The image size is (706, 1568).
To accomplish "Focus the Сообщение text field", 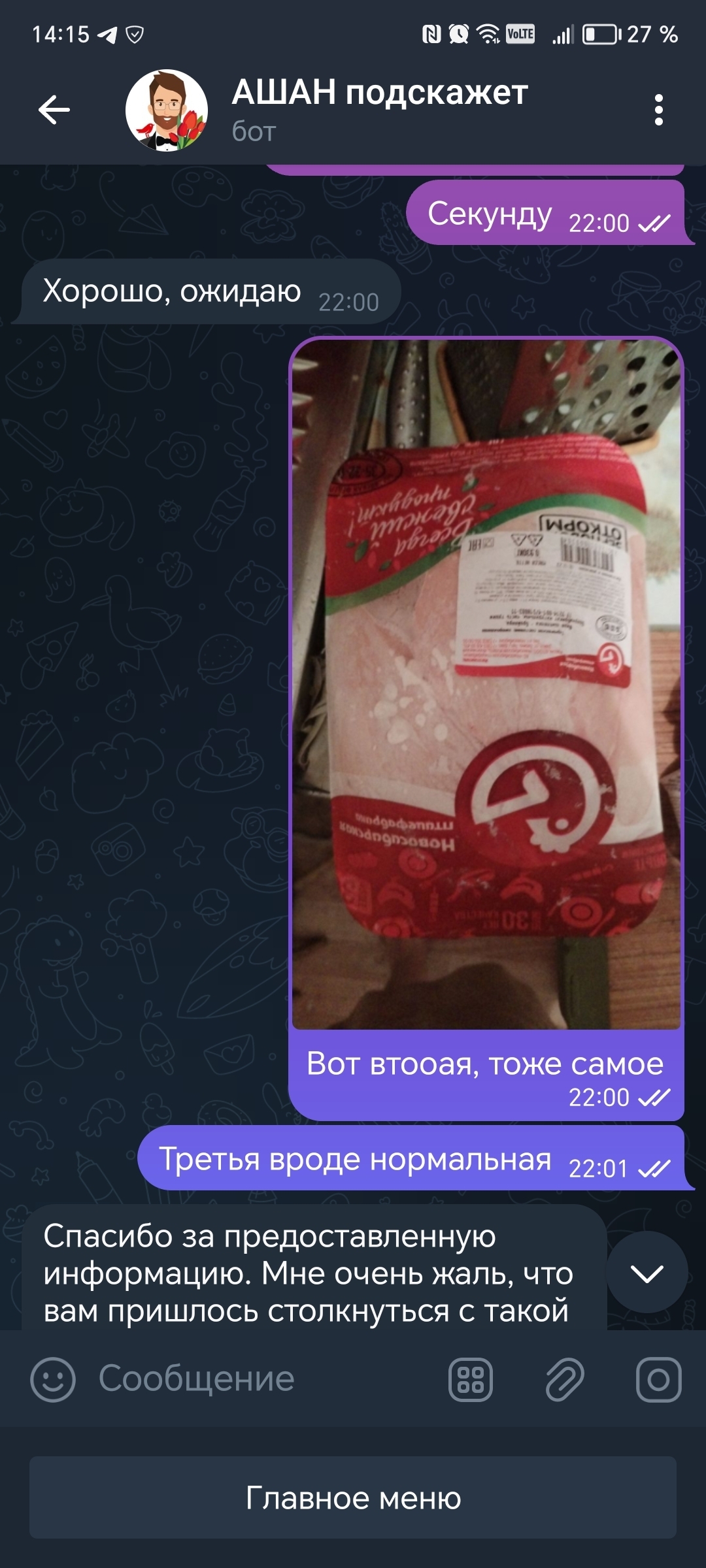I will pos(261,1379).
